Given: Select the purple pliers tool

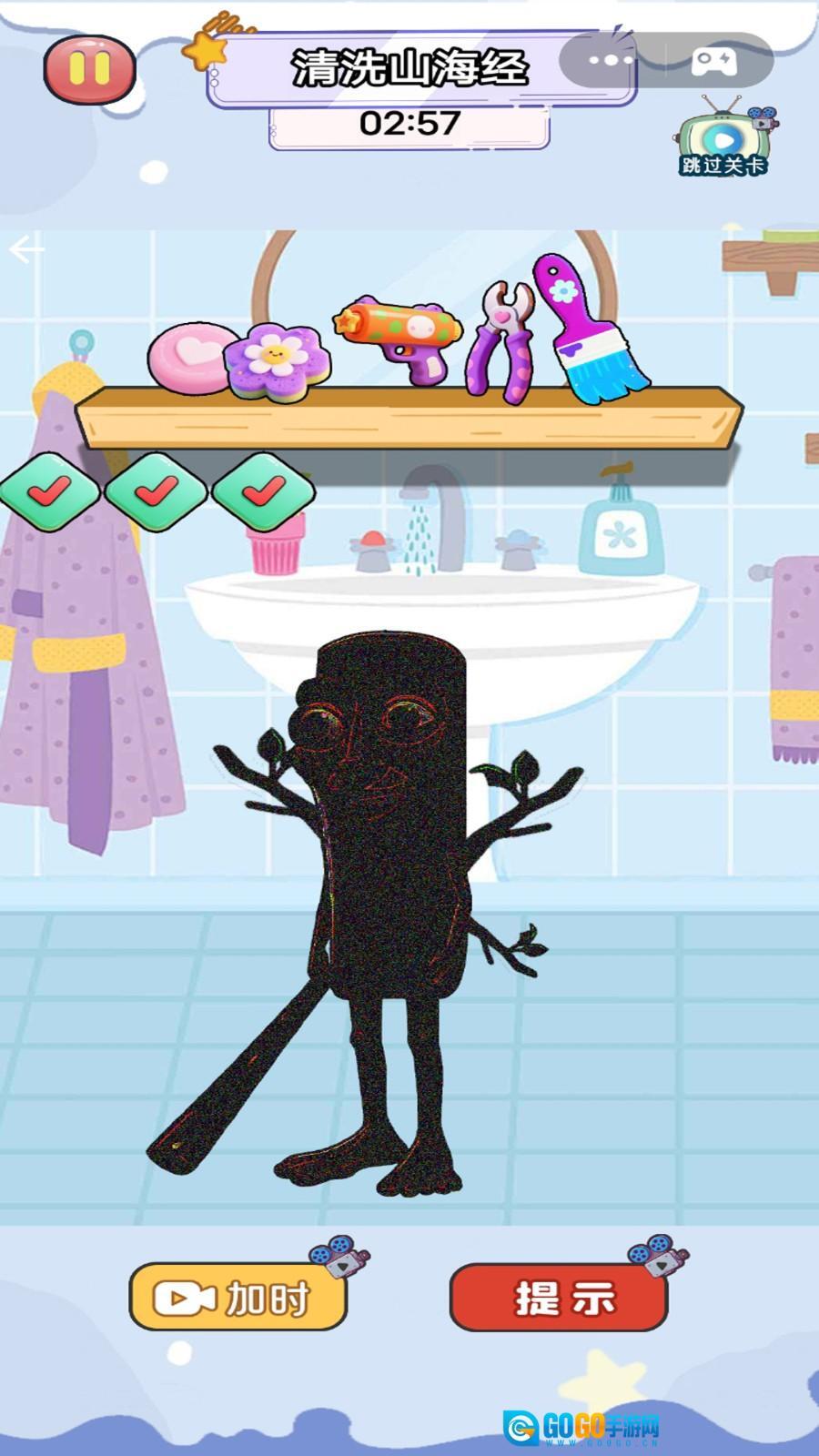Looking at the screenshot, I should pos(500,341).
